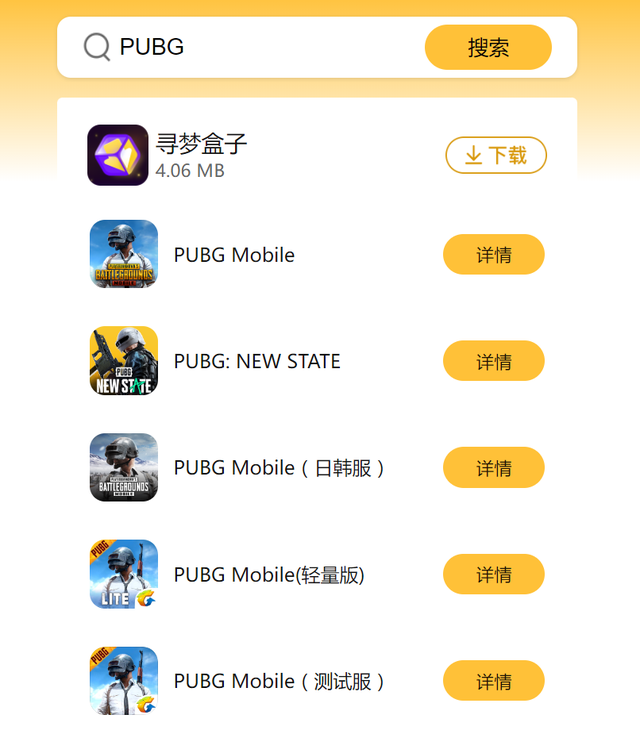Open details for PUBG Mobile
The height and width of the screenshot is (734, 640).
(x=494, y=254)
